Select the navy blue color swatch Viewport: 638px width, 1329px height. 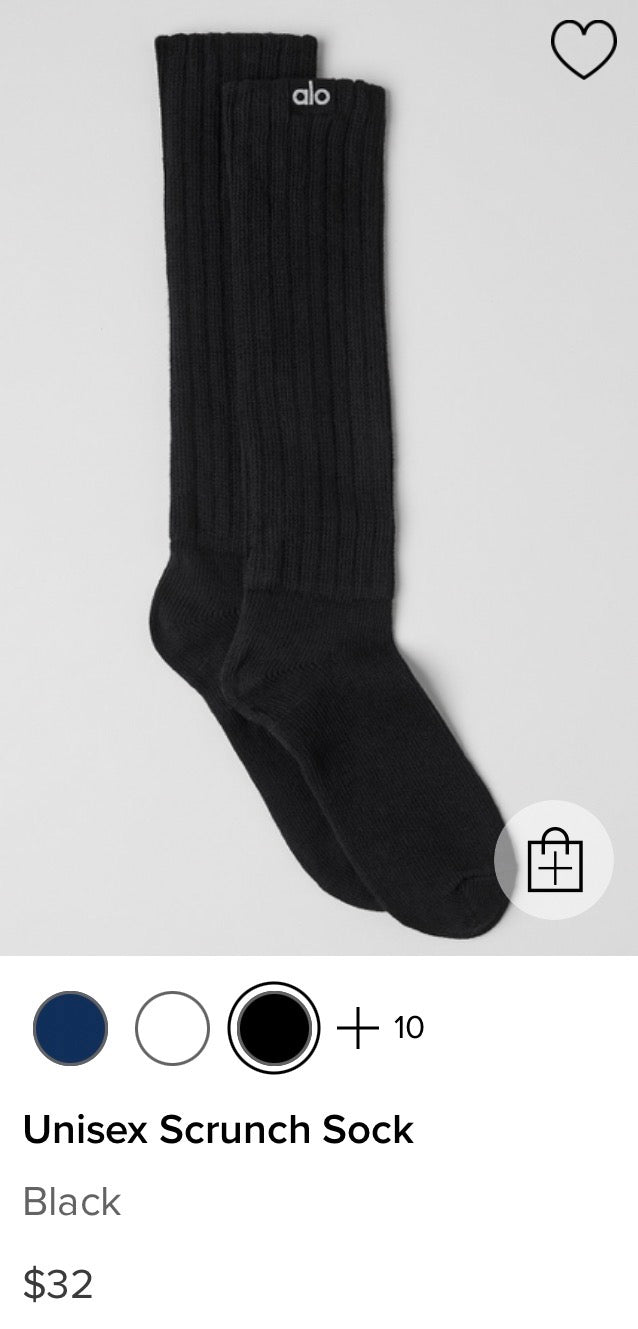click(x=70, y=1027)
